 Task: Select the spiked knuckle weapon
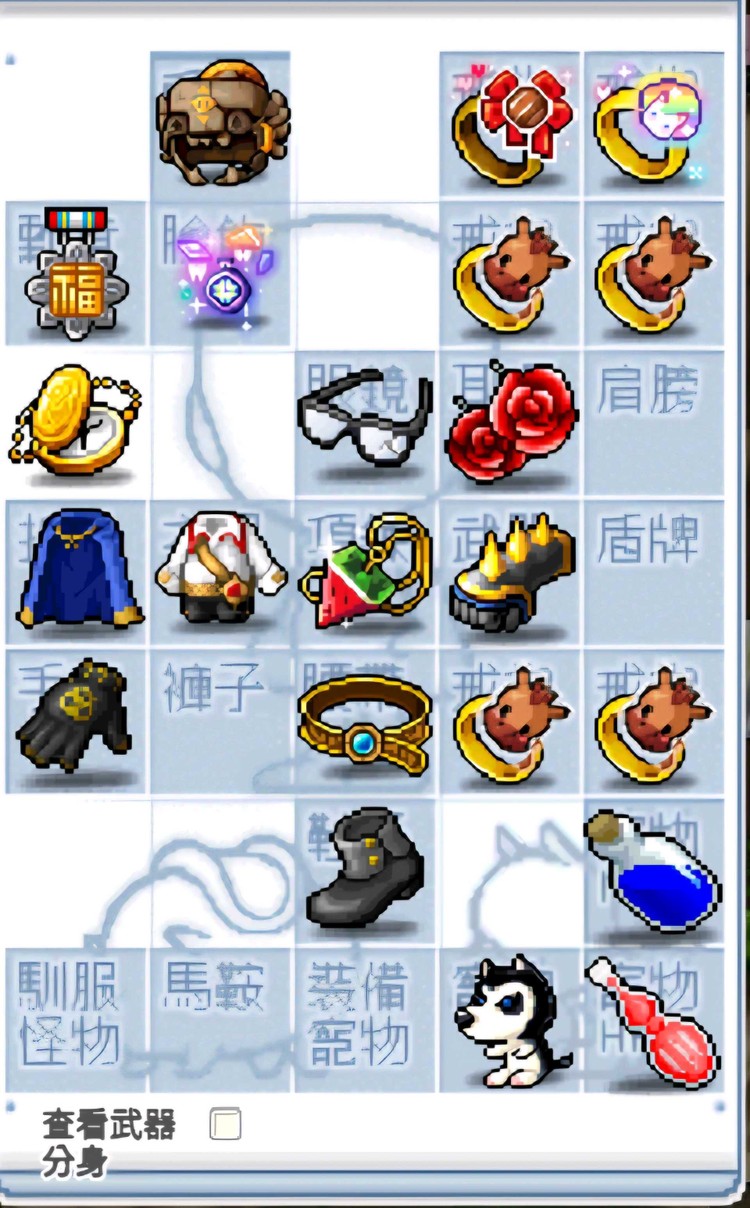click(x=510, y=572)
